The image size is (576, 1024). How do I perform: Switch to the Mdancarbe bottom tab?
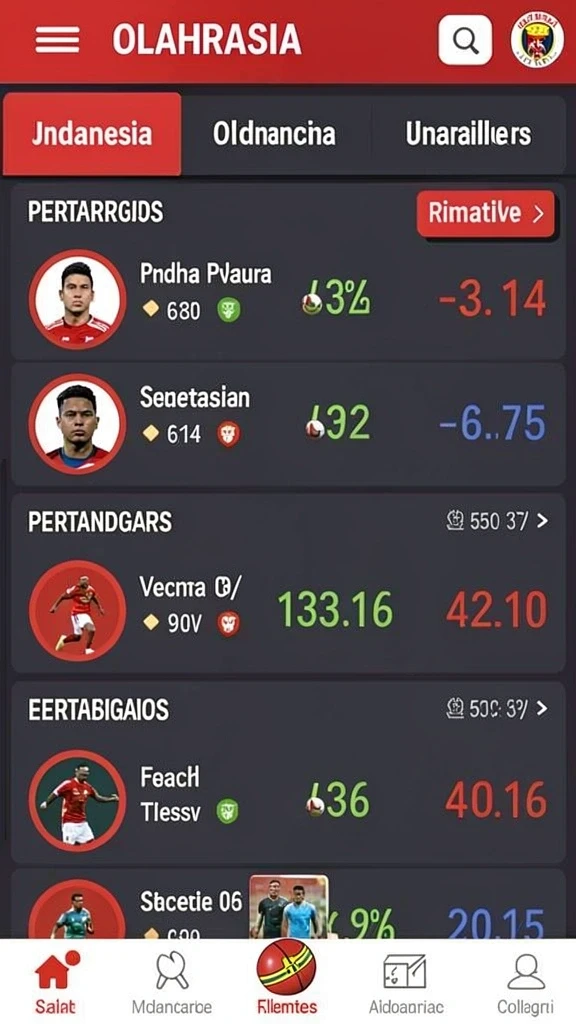click(172, 980)
